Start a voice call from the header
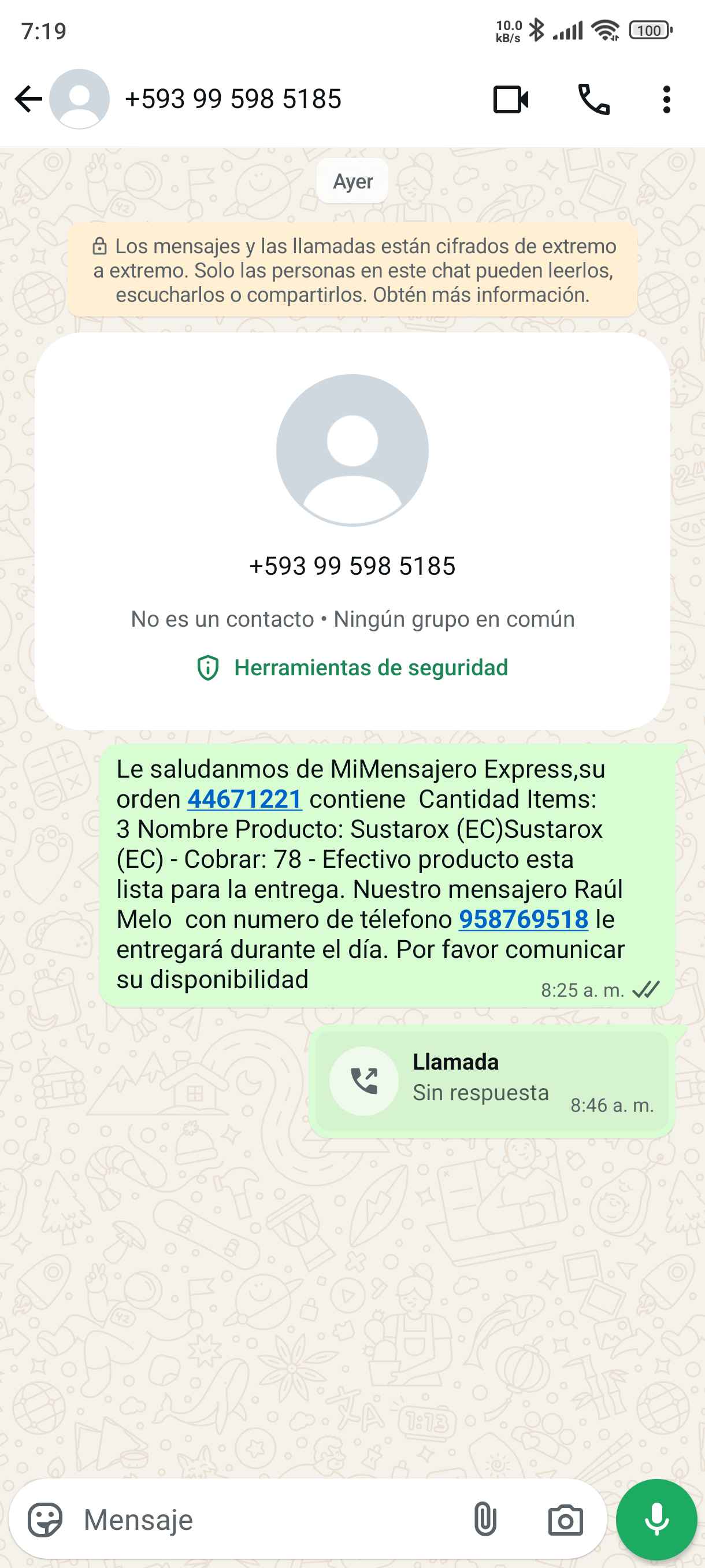This screenshot has width=705, height=1568. [x=593, y=99]
